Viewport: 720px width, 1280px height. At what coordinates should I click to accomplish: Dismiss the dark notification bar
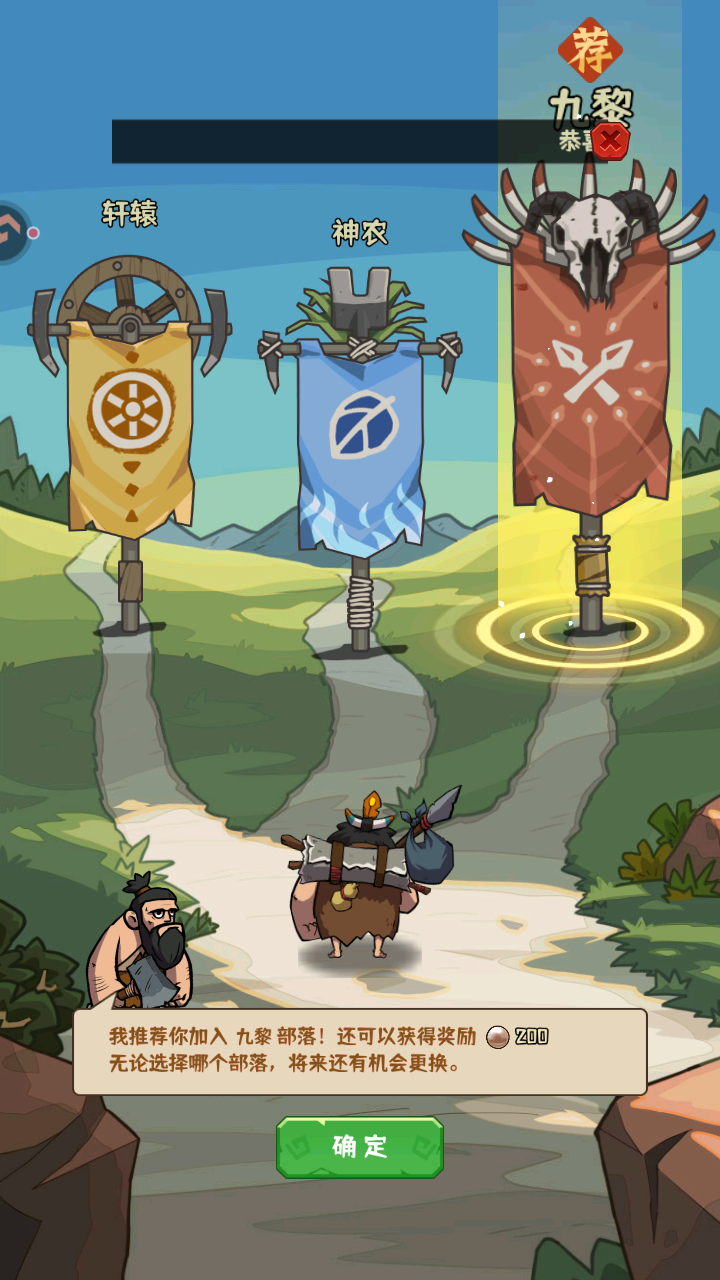coord(610,141)
